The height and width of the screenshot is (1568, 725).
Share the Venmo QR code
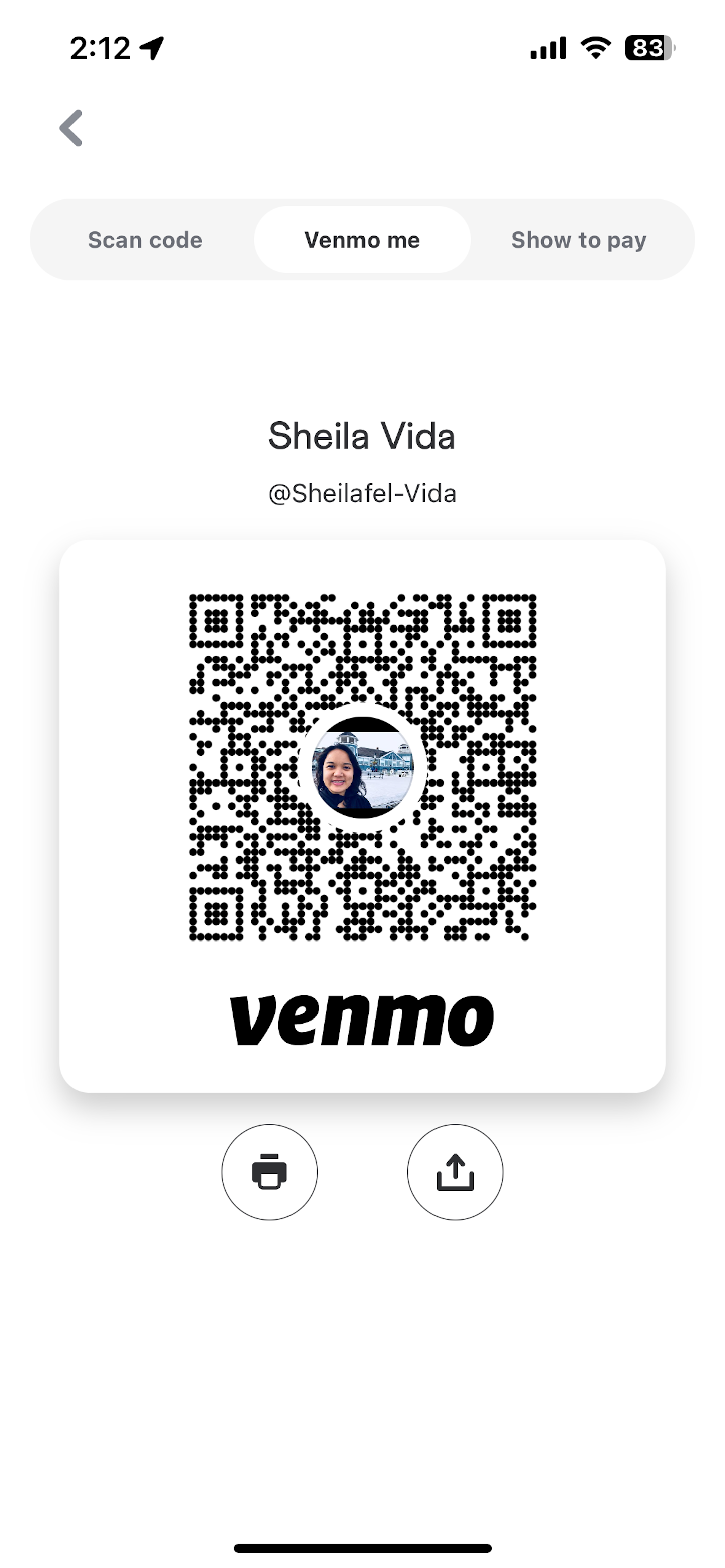(455, 1172)
